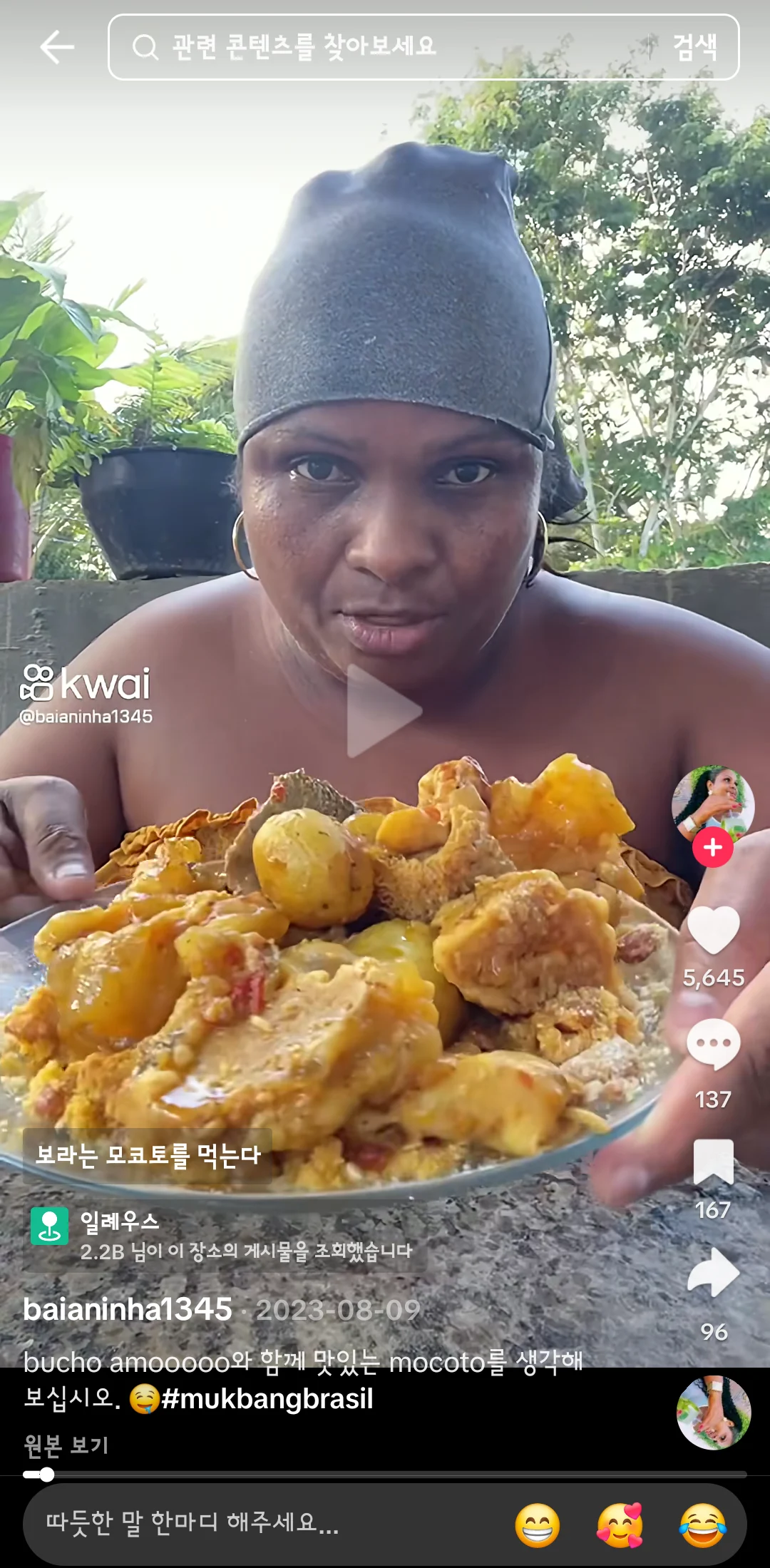Open the #mukbangbrasil hashtag
Screen dimensions: 770x1568
tap(267, 1399)
